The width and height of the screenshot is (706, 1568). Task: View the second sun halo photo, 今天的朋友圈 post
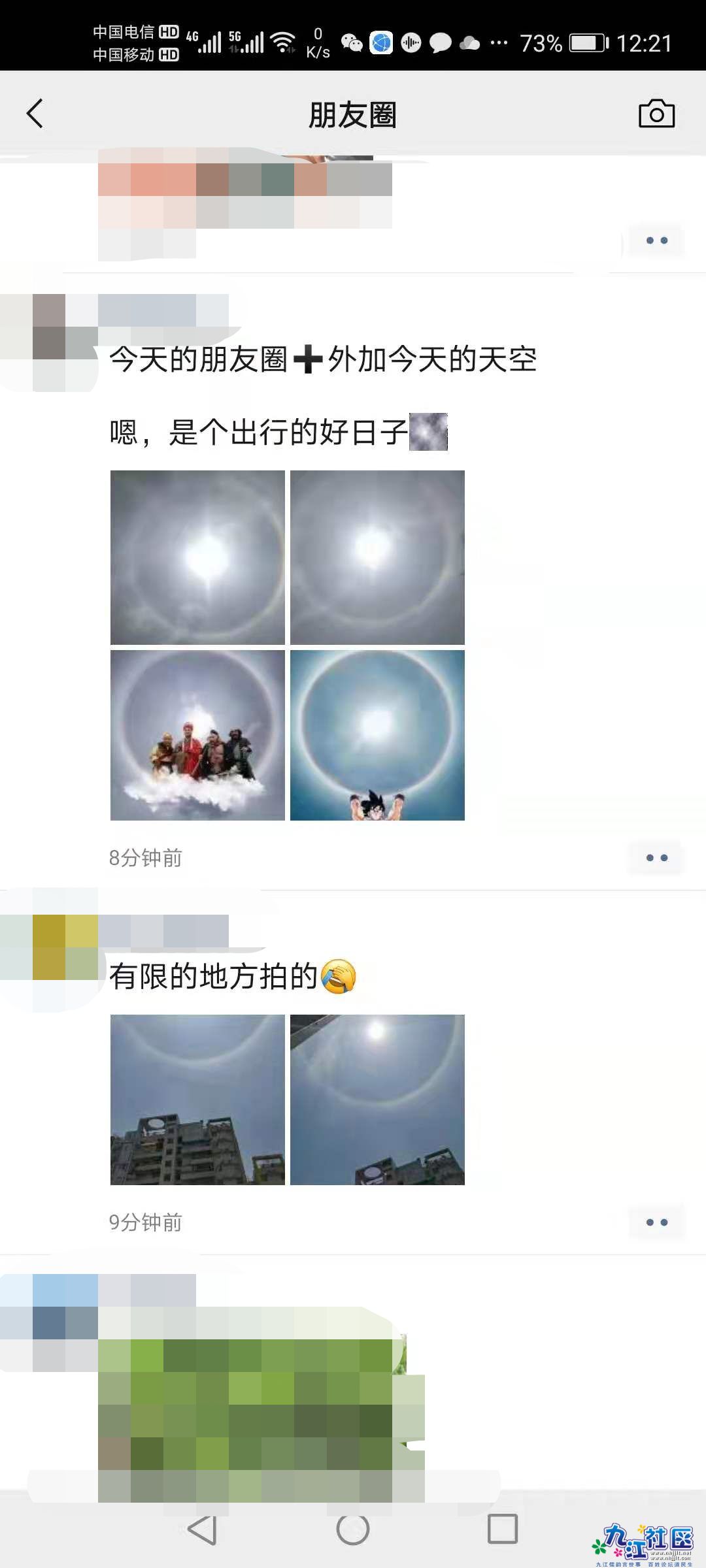(x=377, y=557)
